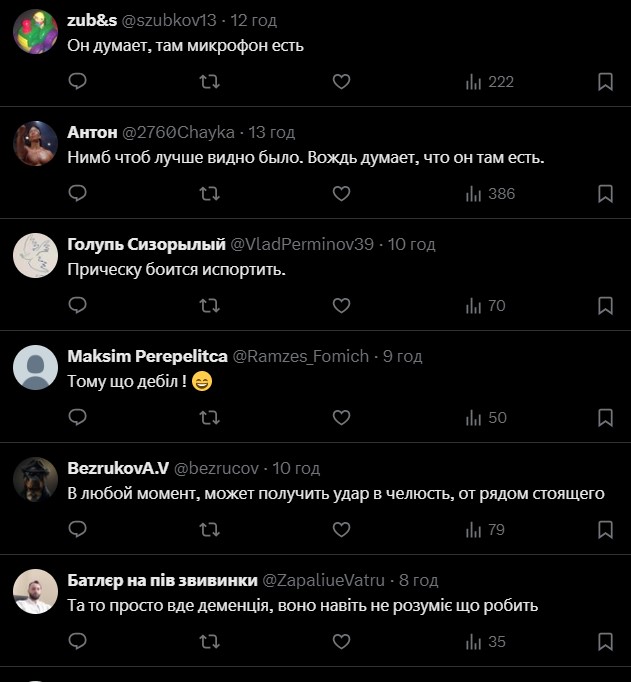631x682 pixels.
Task: Like zub&s's reply
Action: (341, 82)
